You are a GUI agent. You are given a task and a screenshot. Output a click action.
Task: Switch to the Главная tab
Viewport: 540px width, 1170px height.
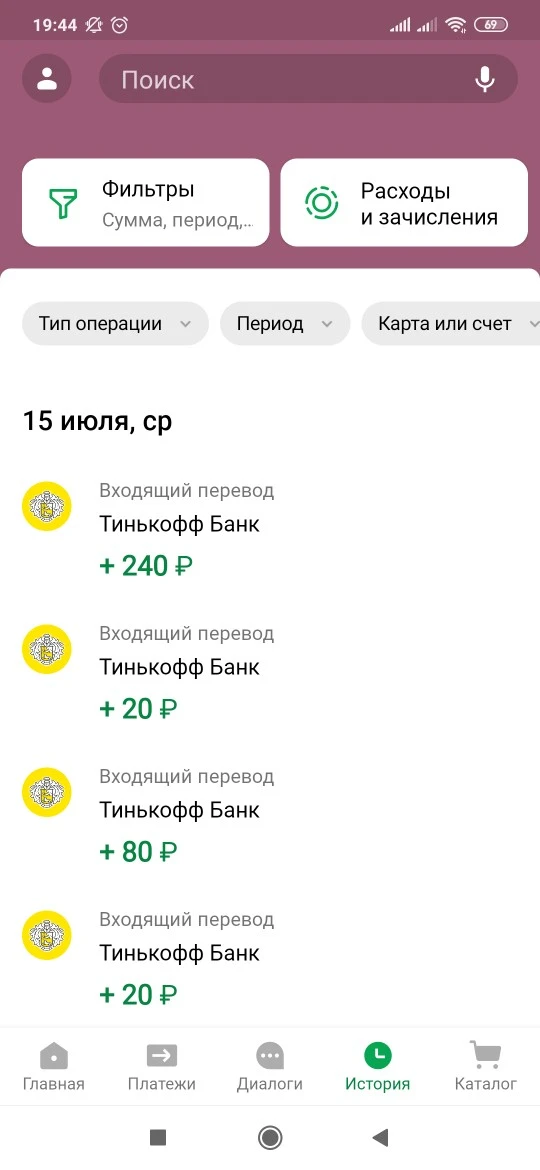click(54, 1067)
